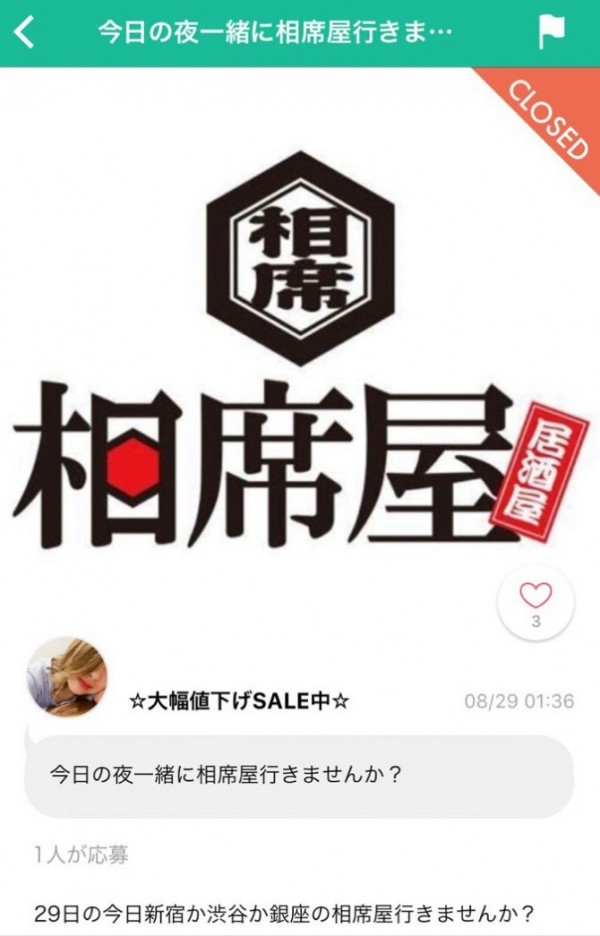Go back using the top-left arrow

pyautogui.click(x=25, y=32)
